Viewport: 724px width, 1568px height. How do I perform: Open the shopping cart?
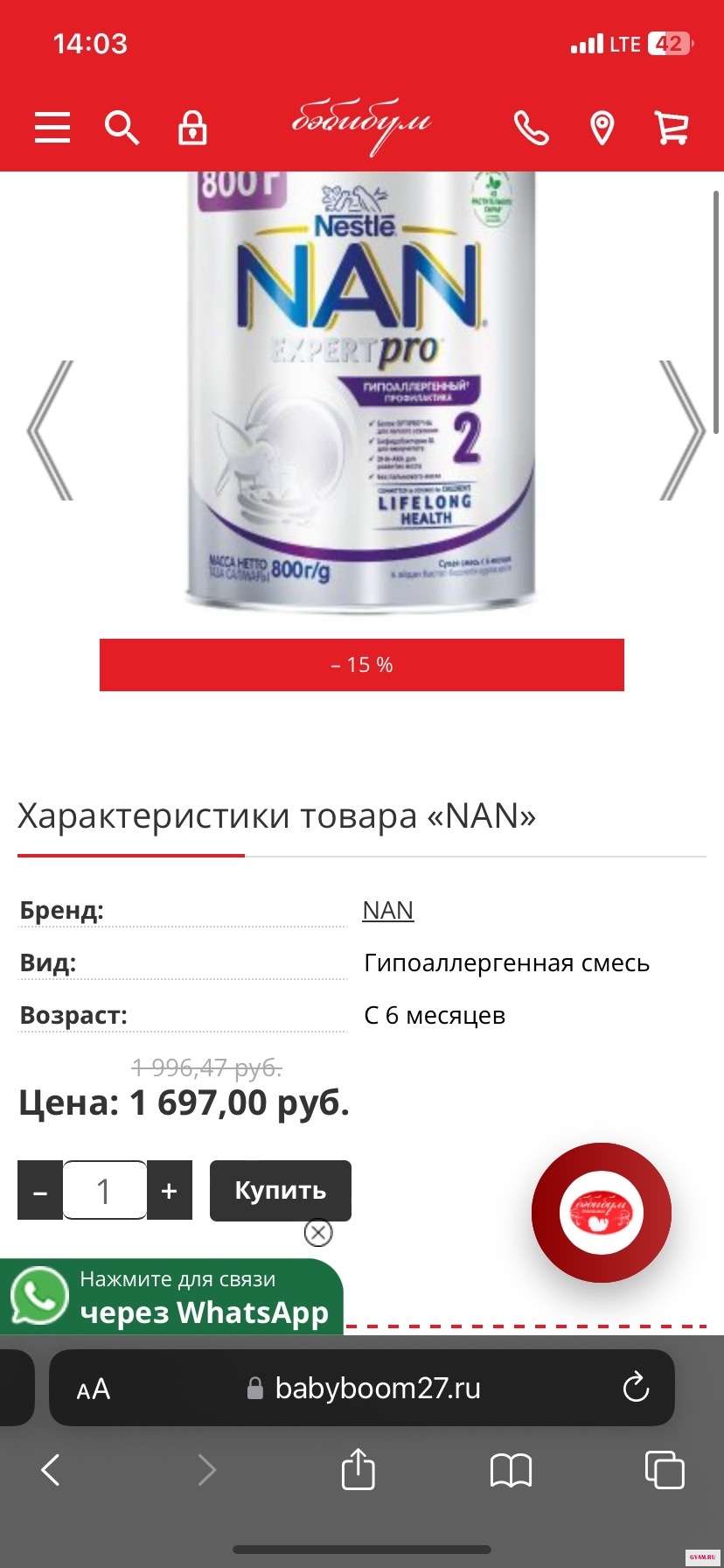[x=672, y=128]
